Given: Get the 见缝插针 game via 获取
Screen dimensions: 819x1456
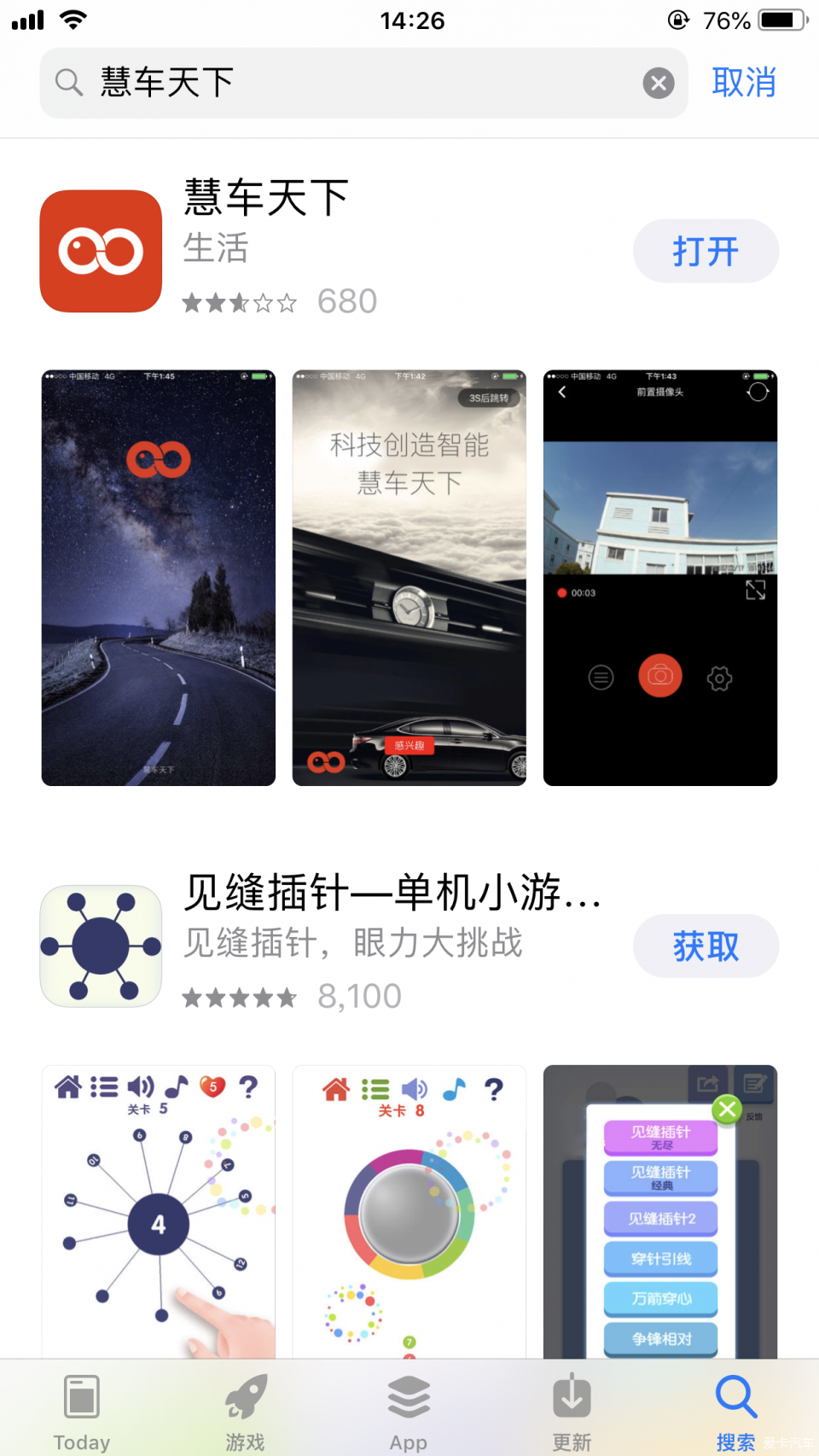Looking at the screenshot, I should (x=706, y=946).
